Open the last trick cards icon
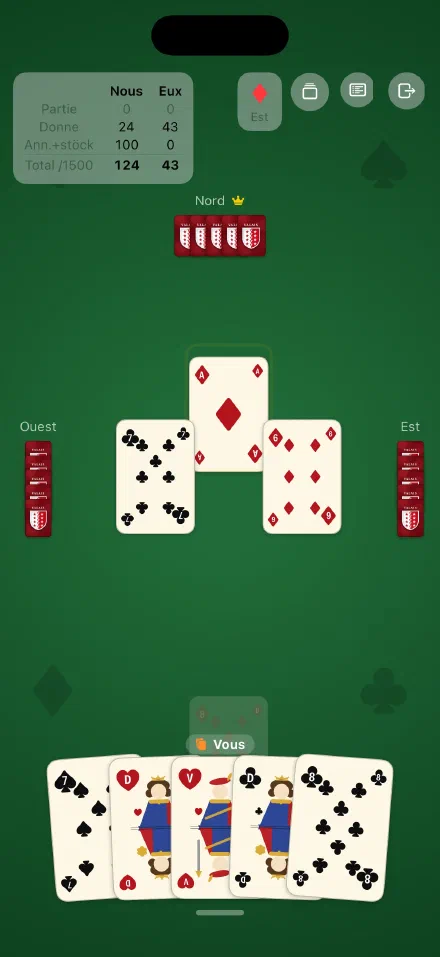 (310, 92)
